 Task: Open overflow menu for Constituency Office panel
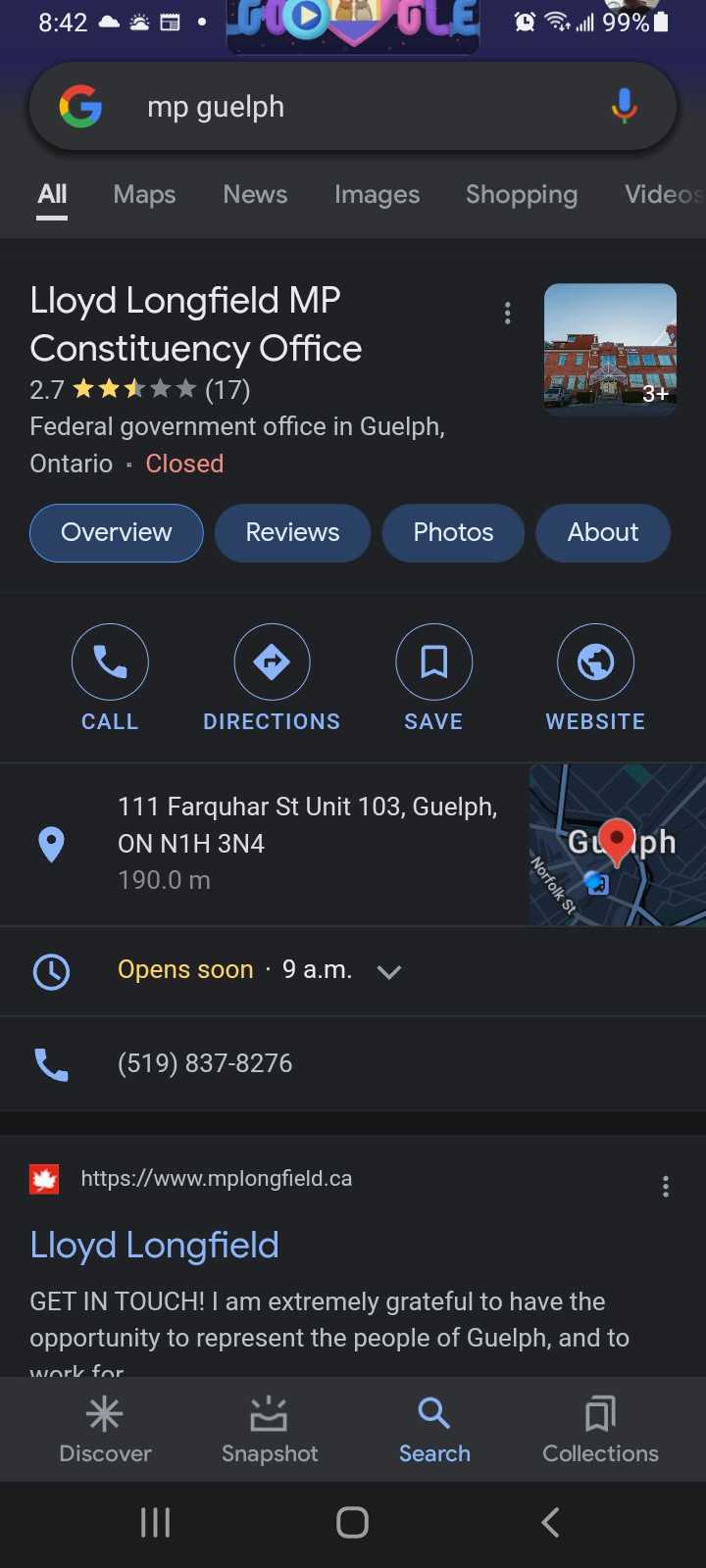(507, 314)
